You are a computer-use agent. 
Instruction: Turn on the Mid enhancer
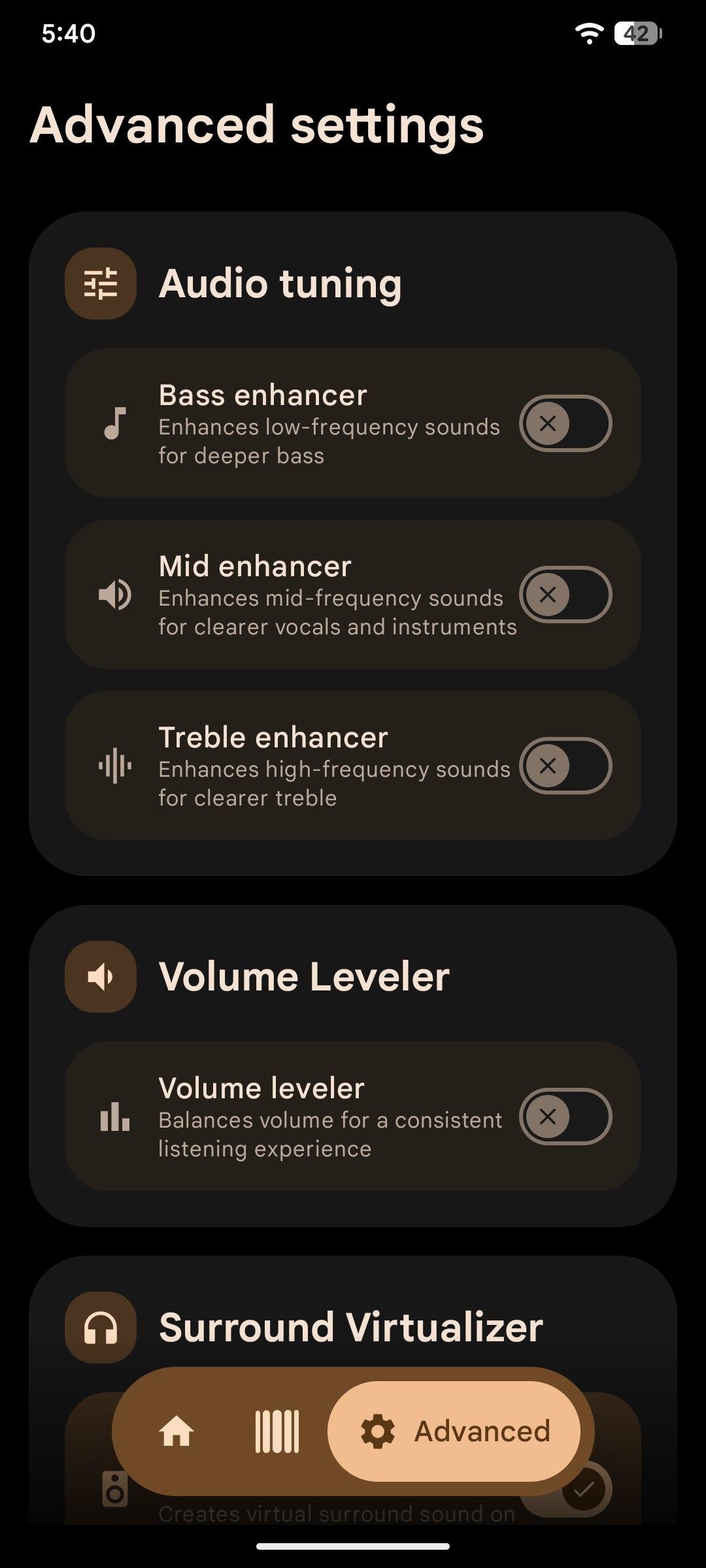pos(565,595)
